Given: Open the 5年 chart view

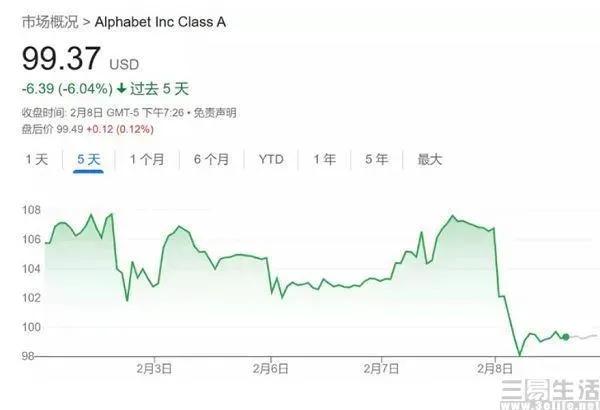Looking at the screenshot, I should tap(376, 159).
